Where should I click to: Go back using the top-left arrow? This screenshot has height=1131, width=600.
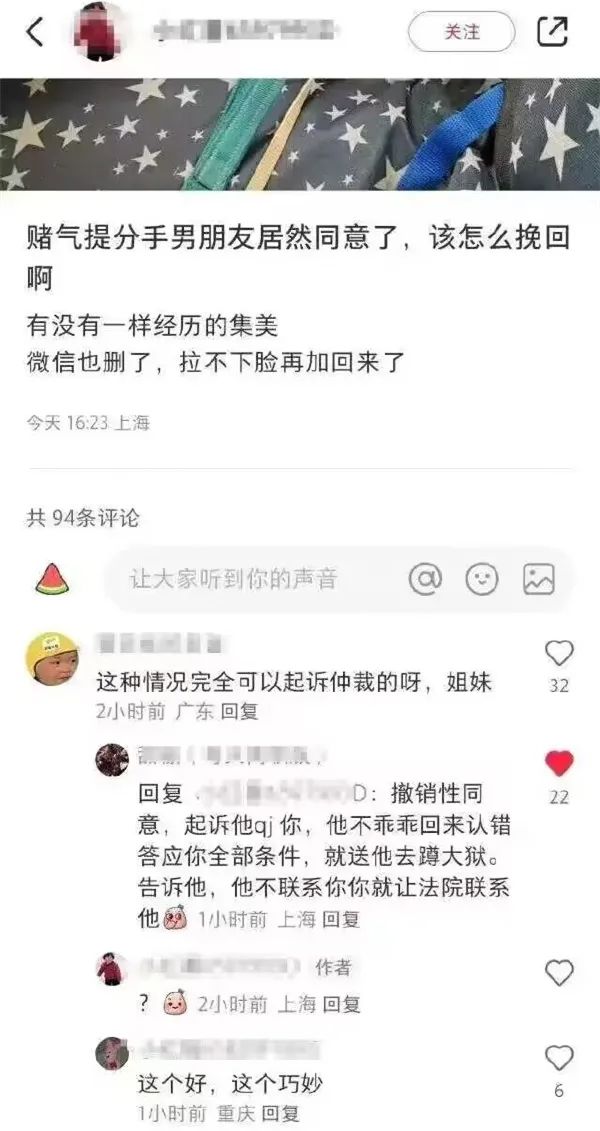click(35, 32)
